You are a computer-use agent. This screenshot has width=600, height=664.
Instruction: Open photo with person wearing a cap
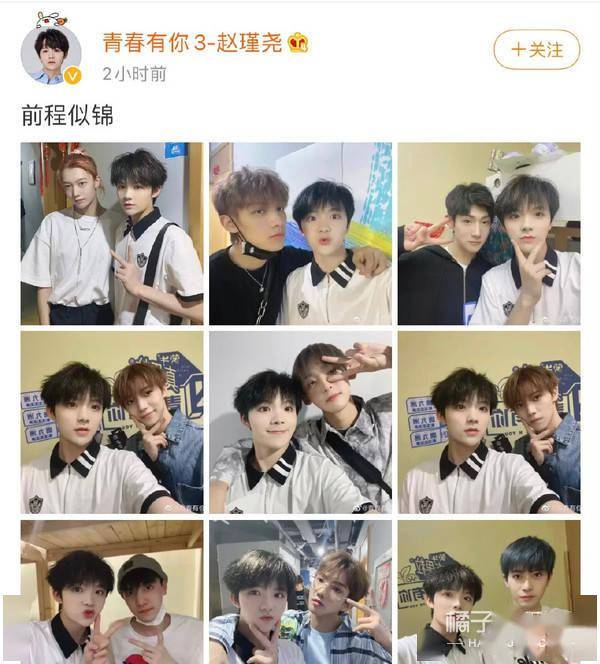pos(111,592)
